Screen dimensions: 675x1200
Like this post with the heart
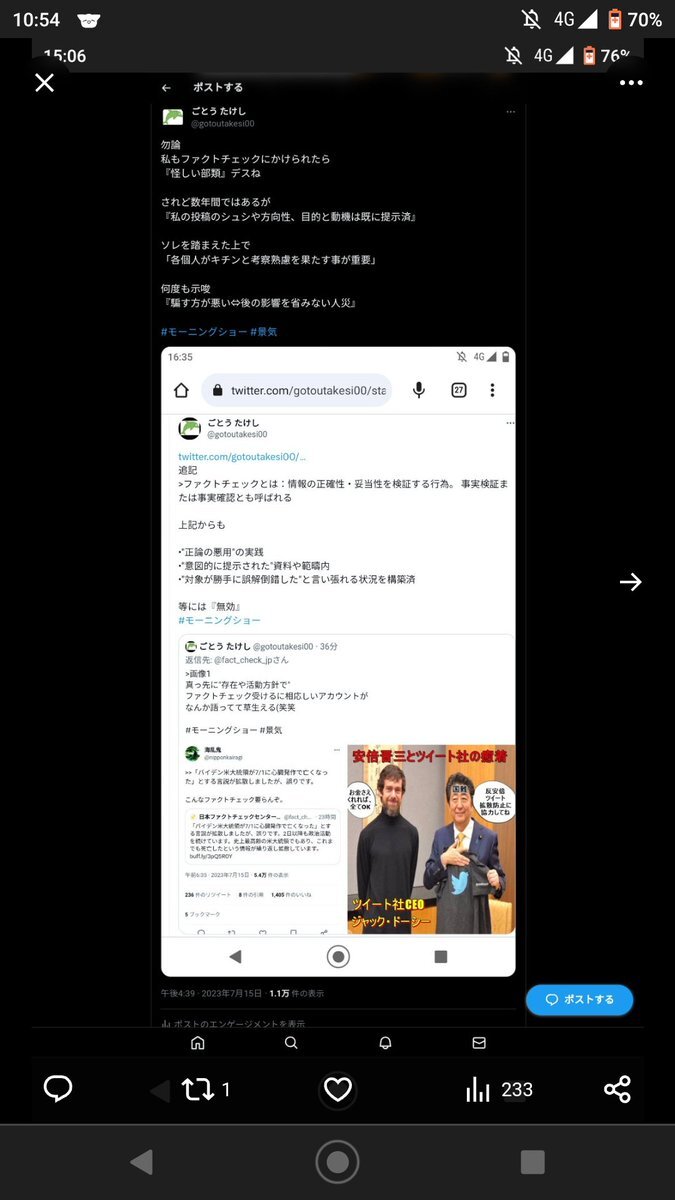tap(338, 1089)
